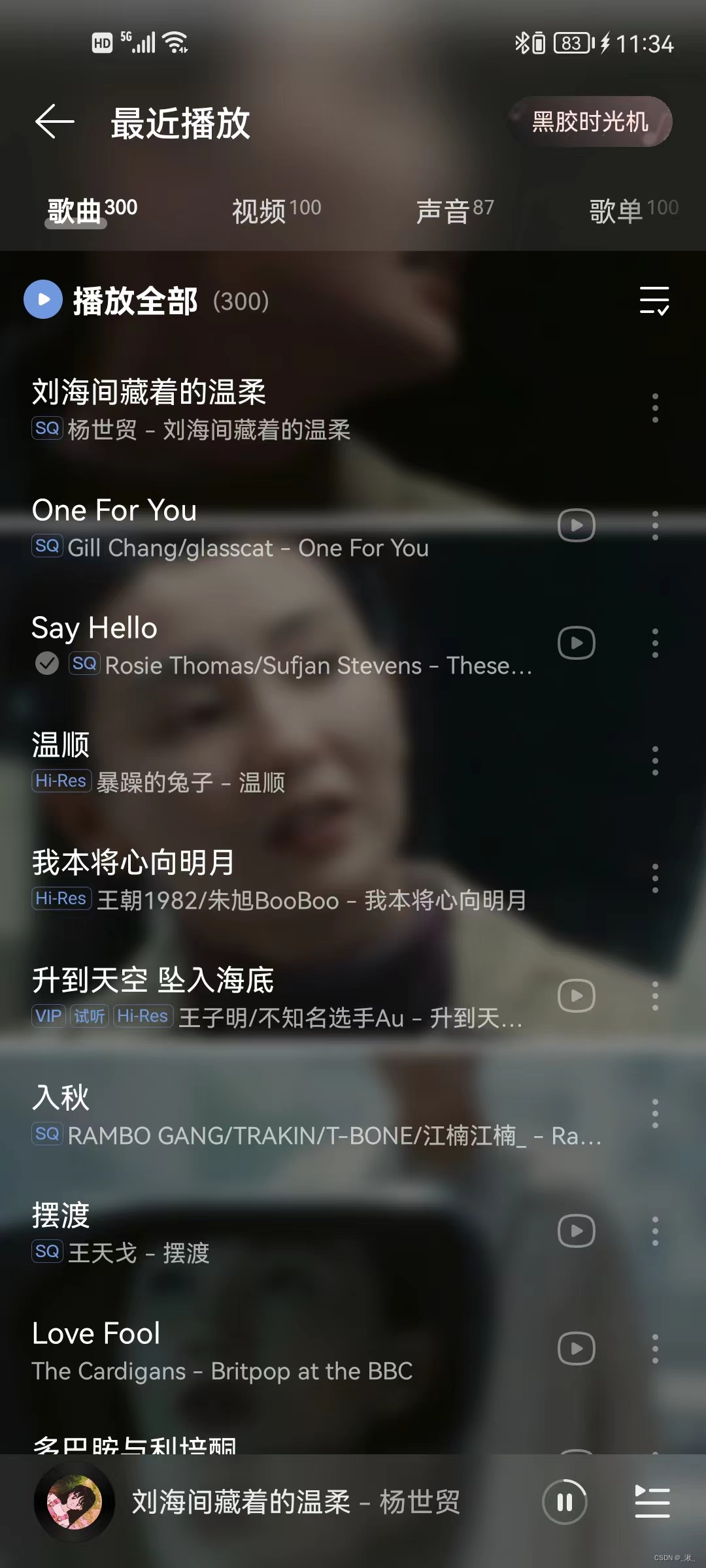Image resolution: width=706 pixels, height=1568 pixels.
Task: Watch the video for 摆渡
Action: pos(576,1232)
